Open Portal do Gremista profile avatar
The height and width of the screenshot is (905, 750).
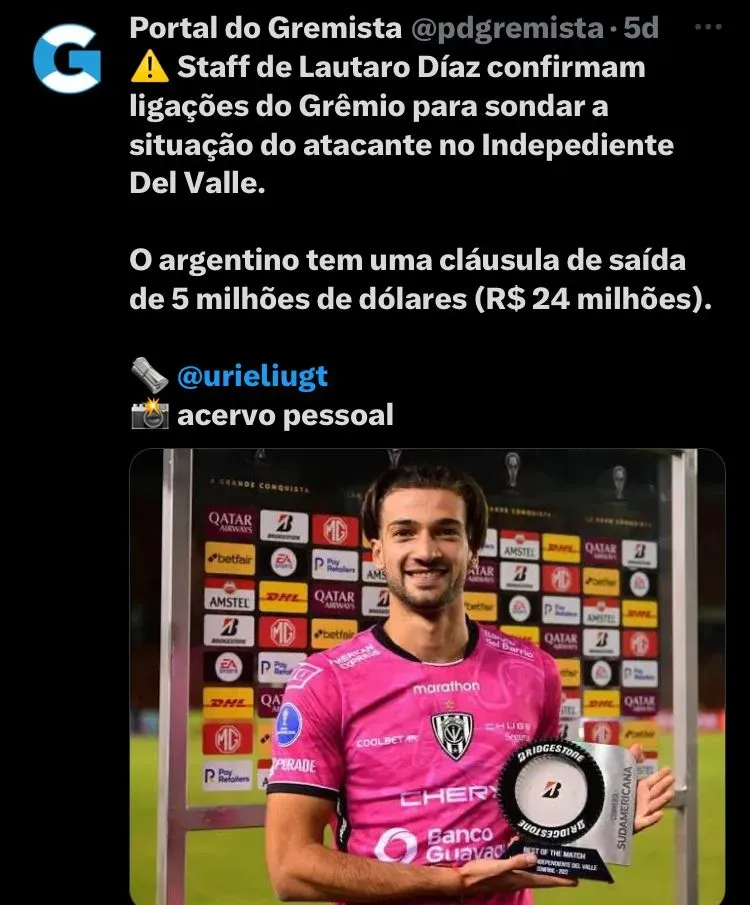(x=66, y=58)
